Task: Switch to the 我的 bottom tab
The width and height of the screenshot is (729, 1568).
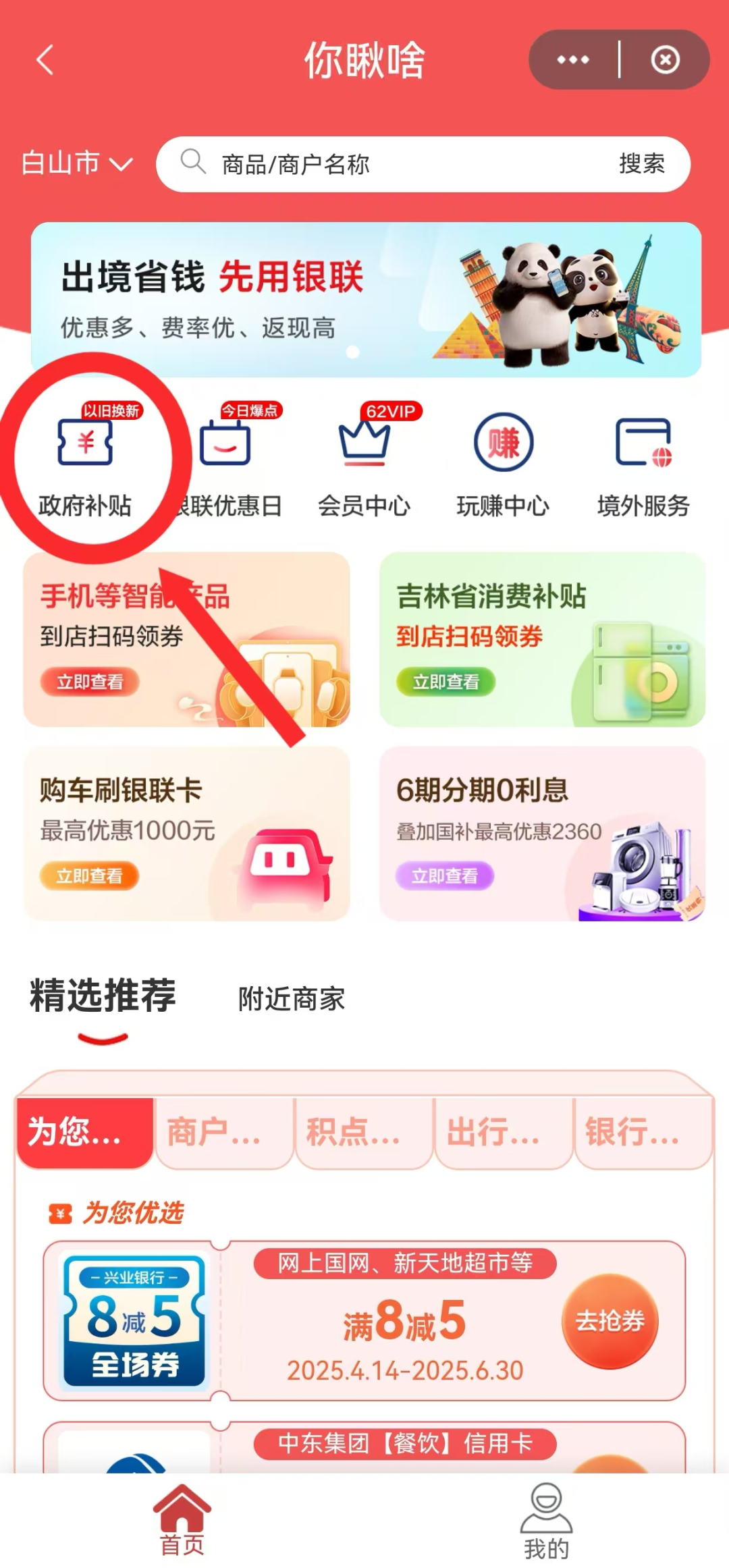Action: click(546, 1523)
